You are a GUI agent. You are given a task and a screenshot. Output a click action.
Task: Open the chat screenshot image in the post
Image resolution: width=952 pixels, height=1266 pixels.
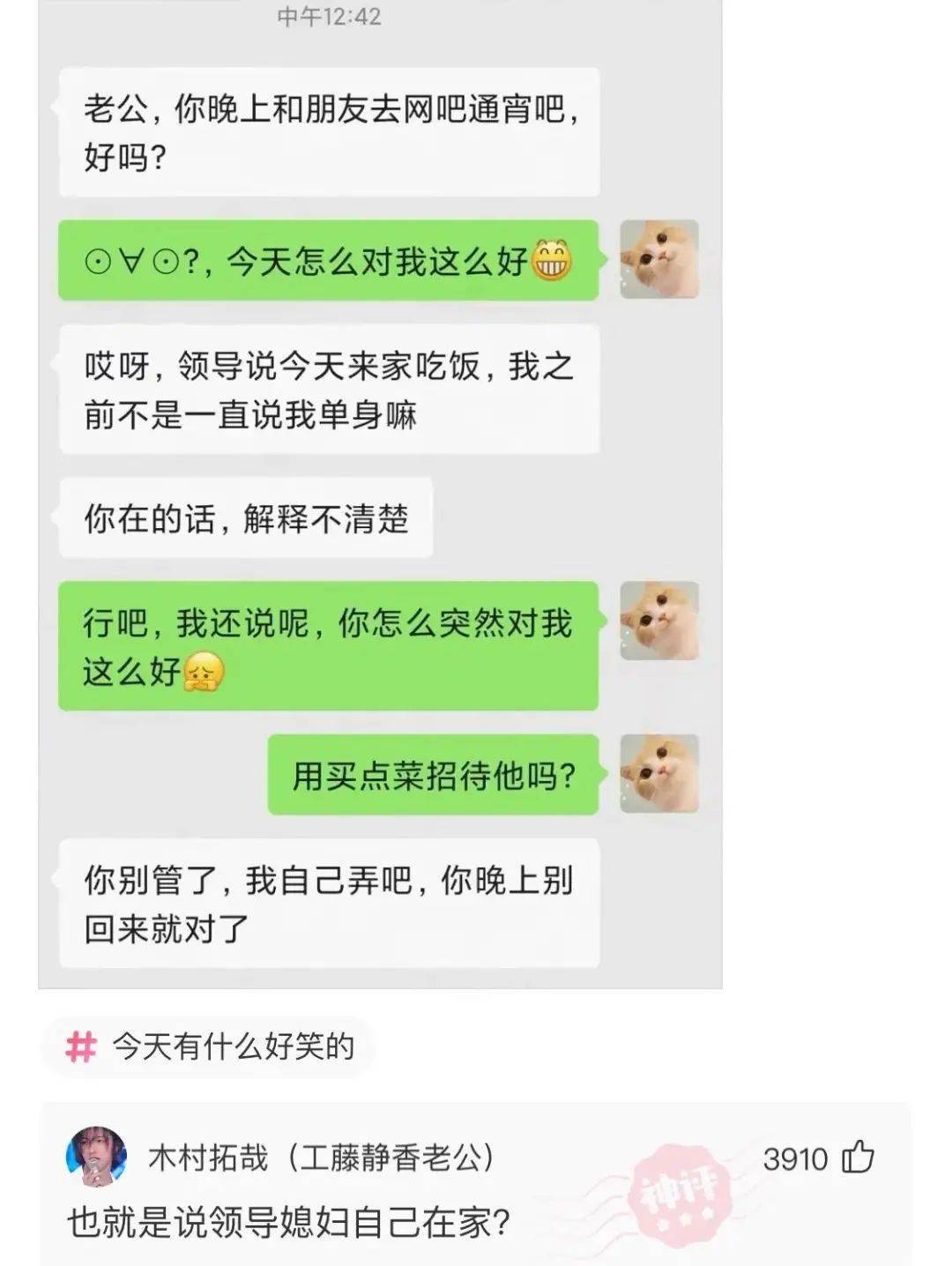[x=380, y=494]
